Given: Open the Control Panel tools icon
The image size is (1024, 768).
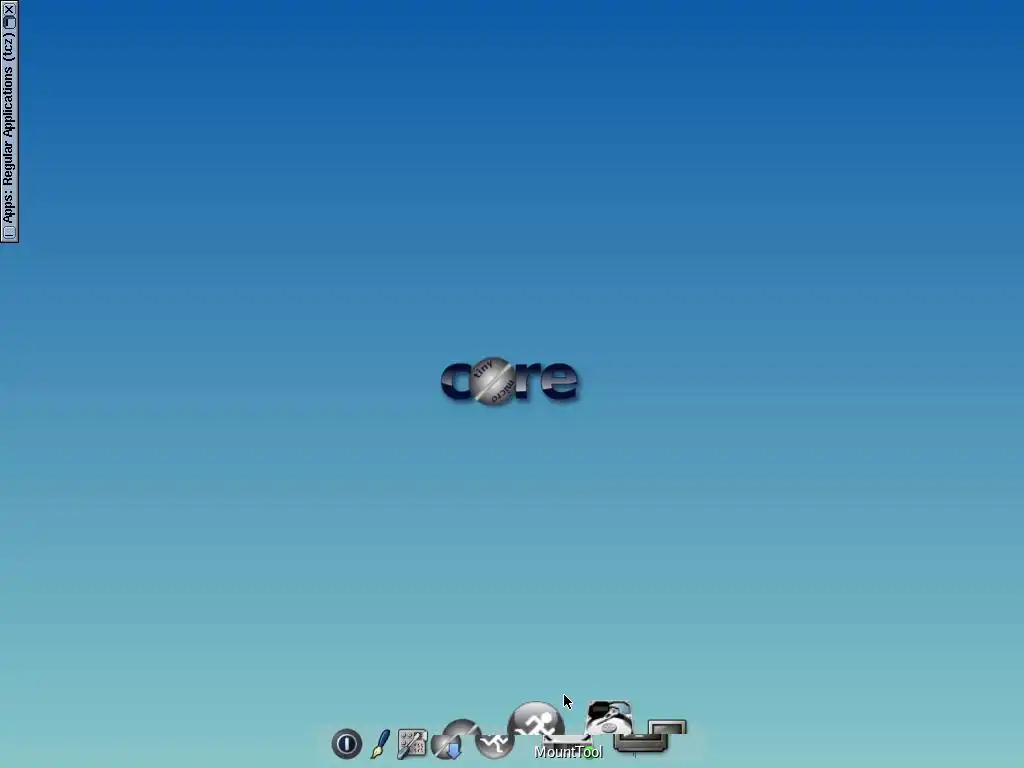Looking at the screenshot, I should 412,743.
